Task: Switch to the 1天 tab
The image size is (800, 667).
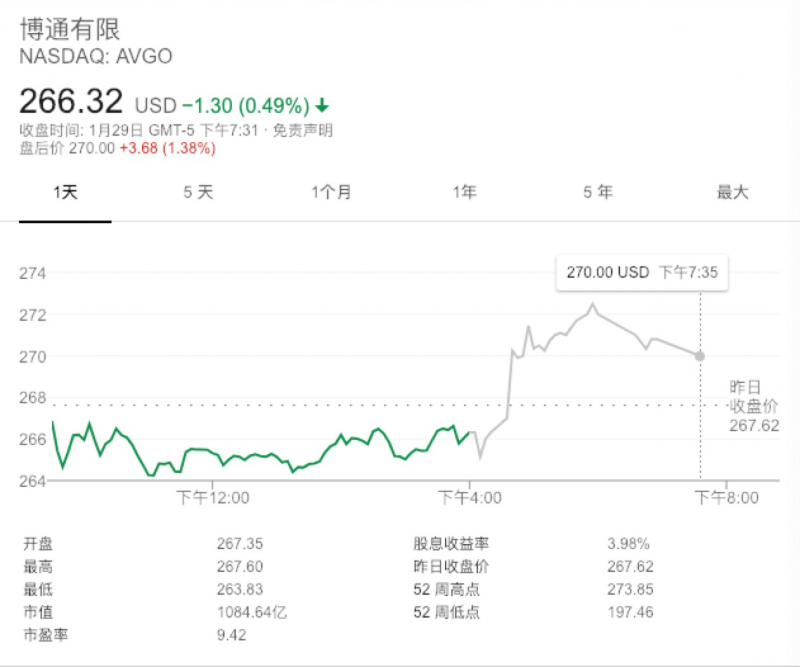Action: coord(66,193)
